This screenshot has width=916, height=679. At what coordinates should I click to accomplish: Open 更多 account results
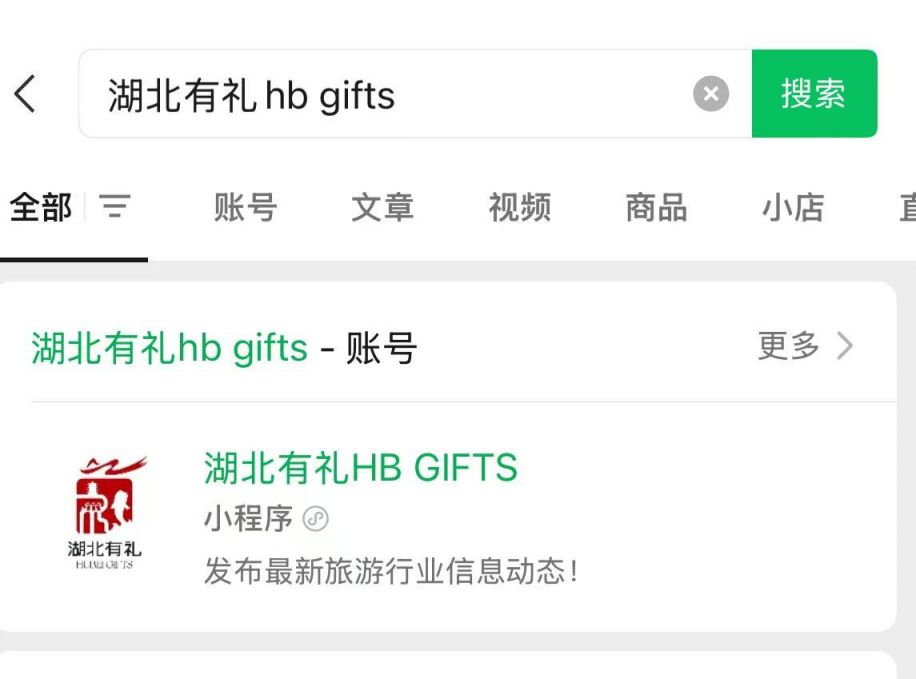[805, 346]
